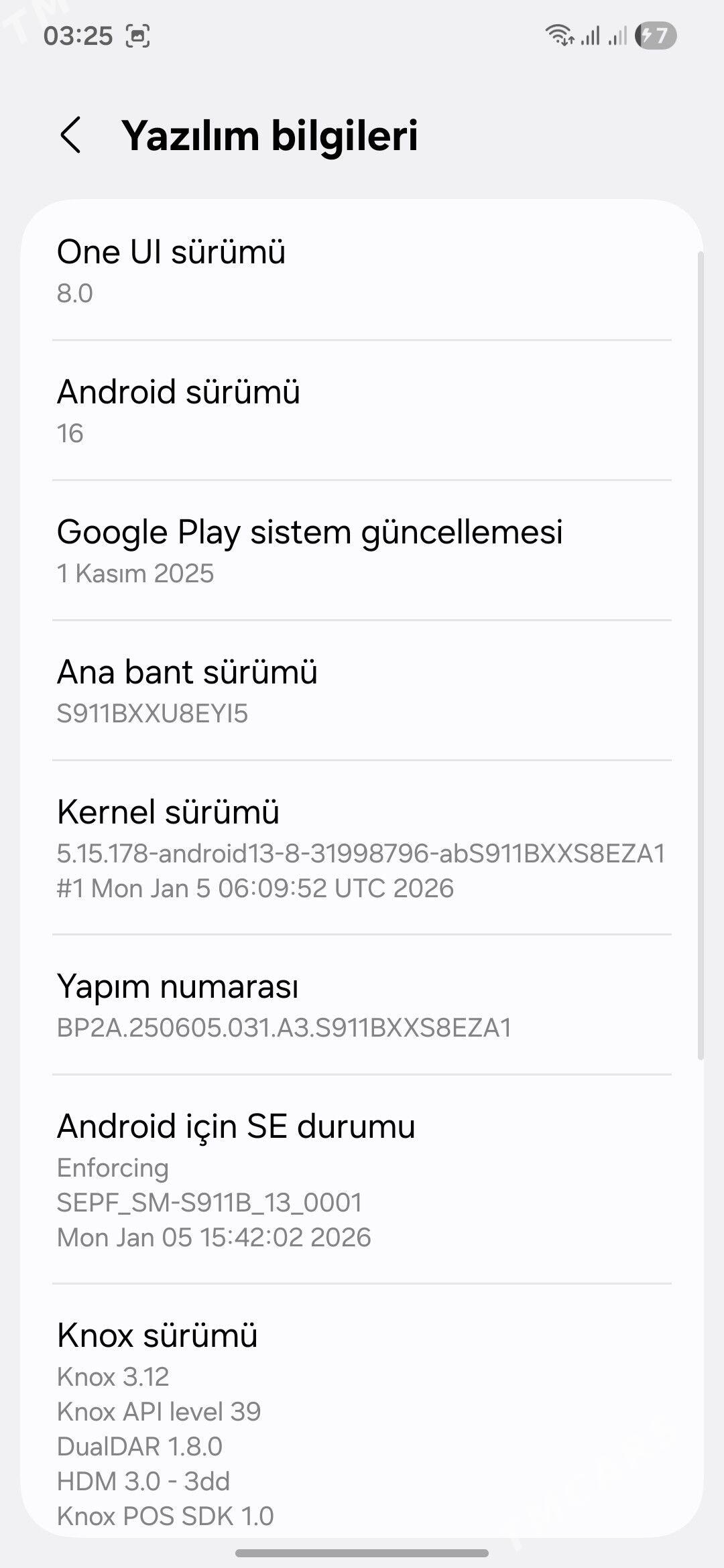724x1568 pixels.
Task: Open Google Play sistem güncellemesi
Action: 362,551
